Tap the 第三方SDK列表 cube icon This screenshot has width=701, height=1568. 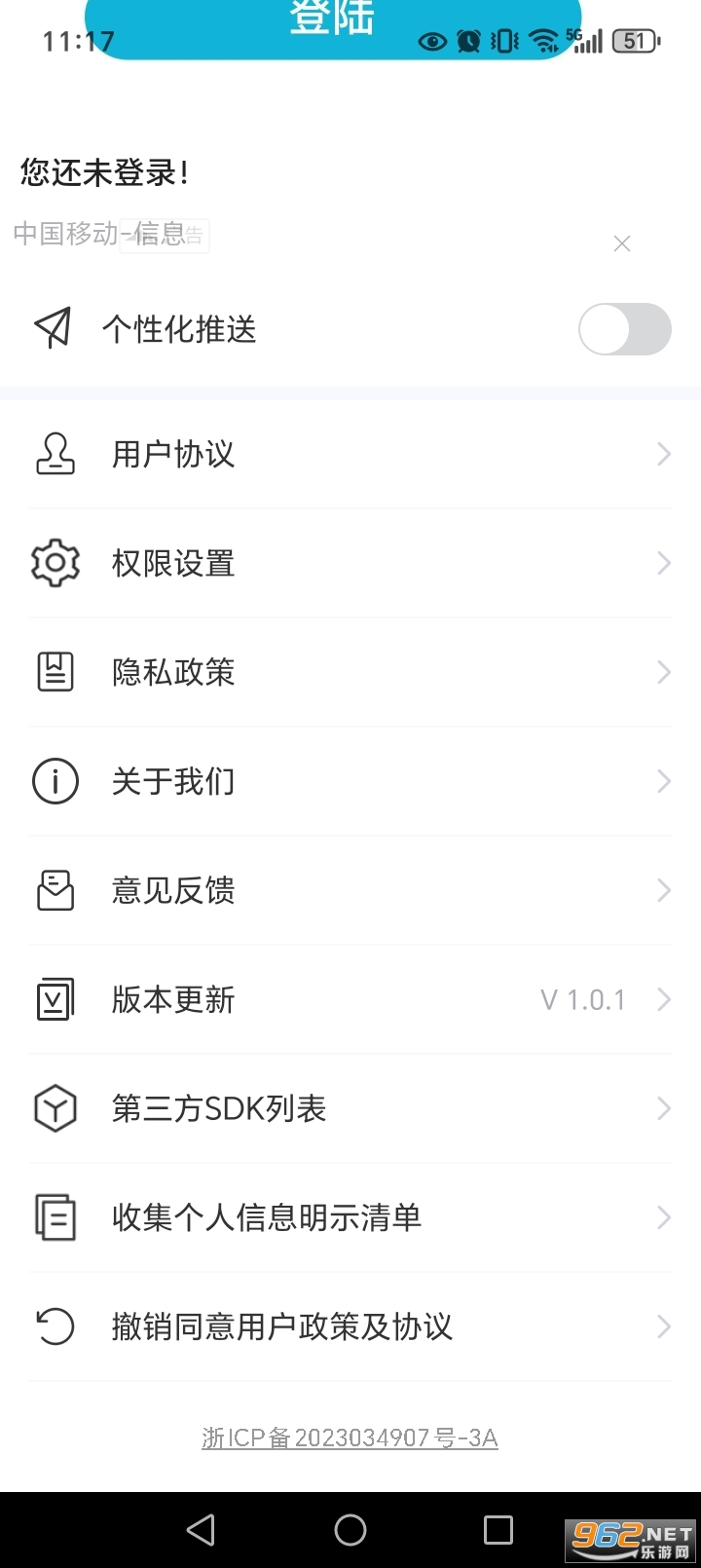tap(55, 1107)
